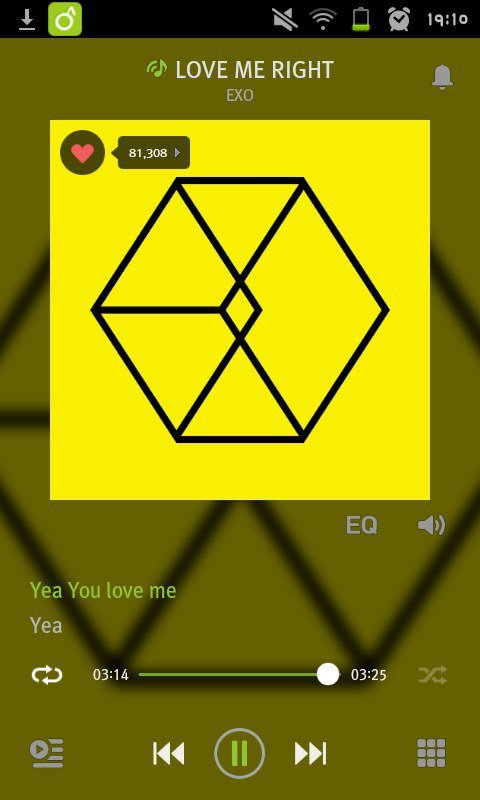View full lyrics from Yea You love me

click(x=103, y=590)
